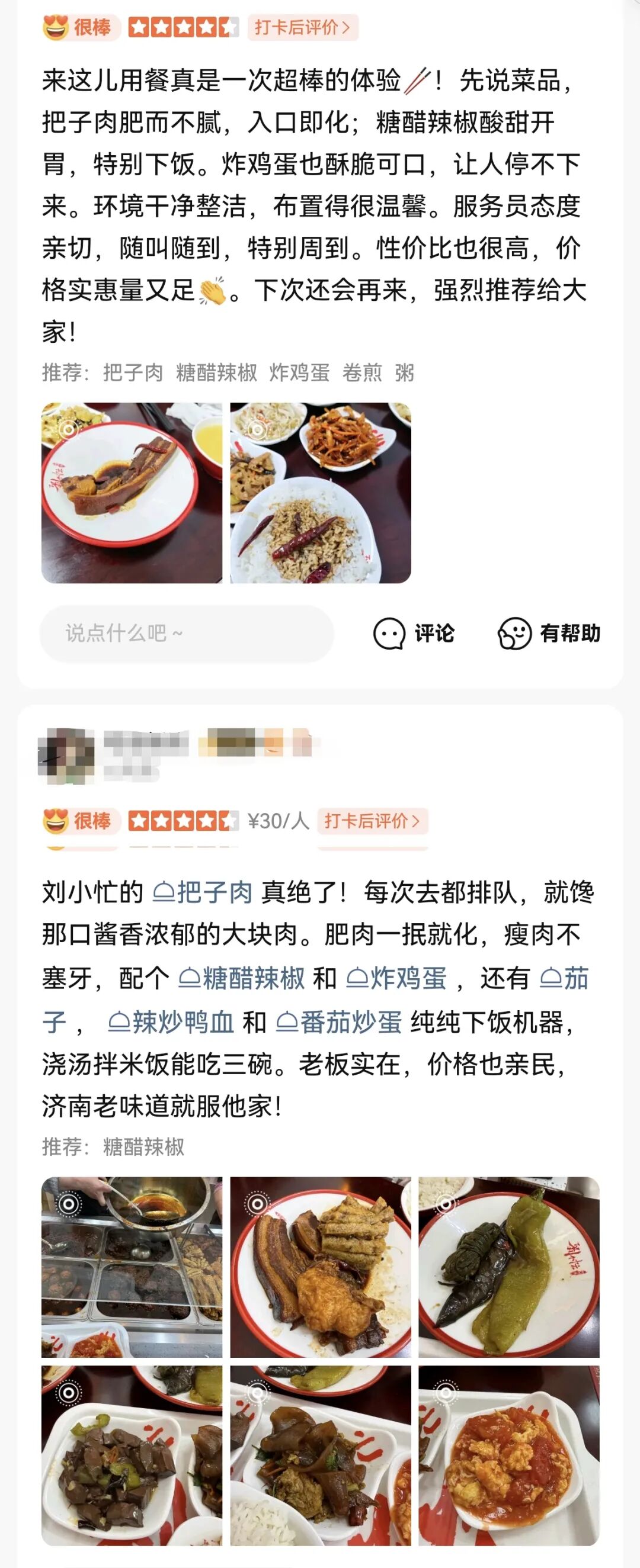Screen dimensions: 640x1568
Task: View the green pepper plate photo
Action: coord(509,1267)
